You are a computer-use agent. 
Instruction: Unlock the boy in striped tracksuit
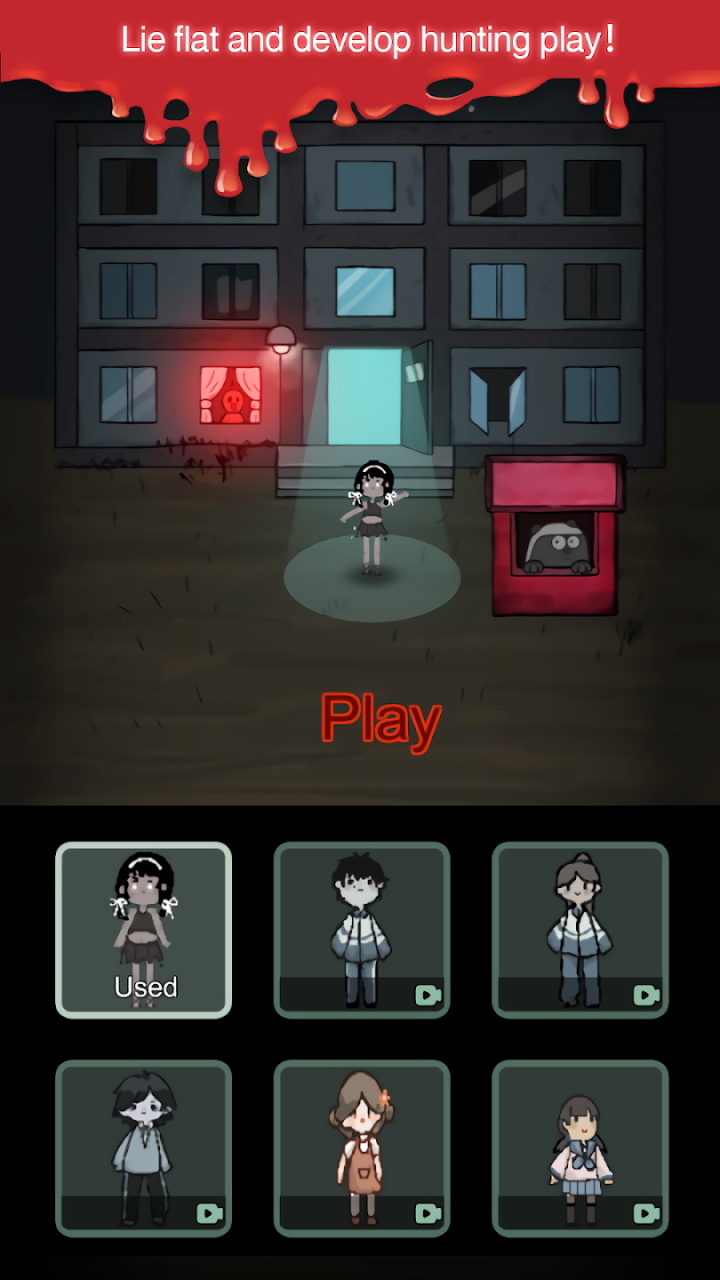[x=362, y=930]
